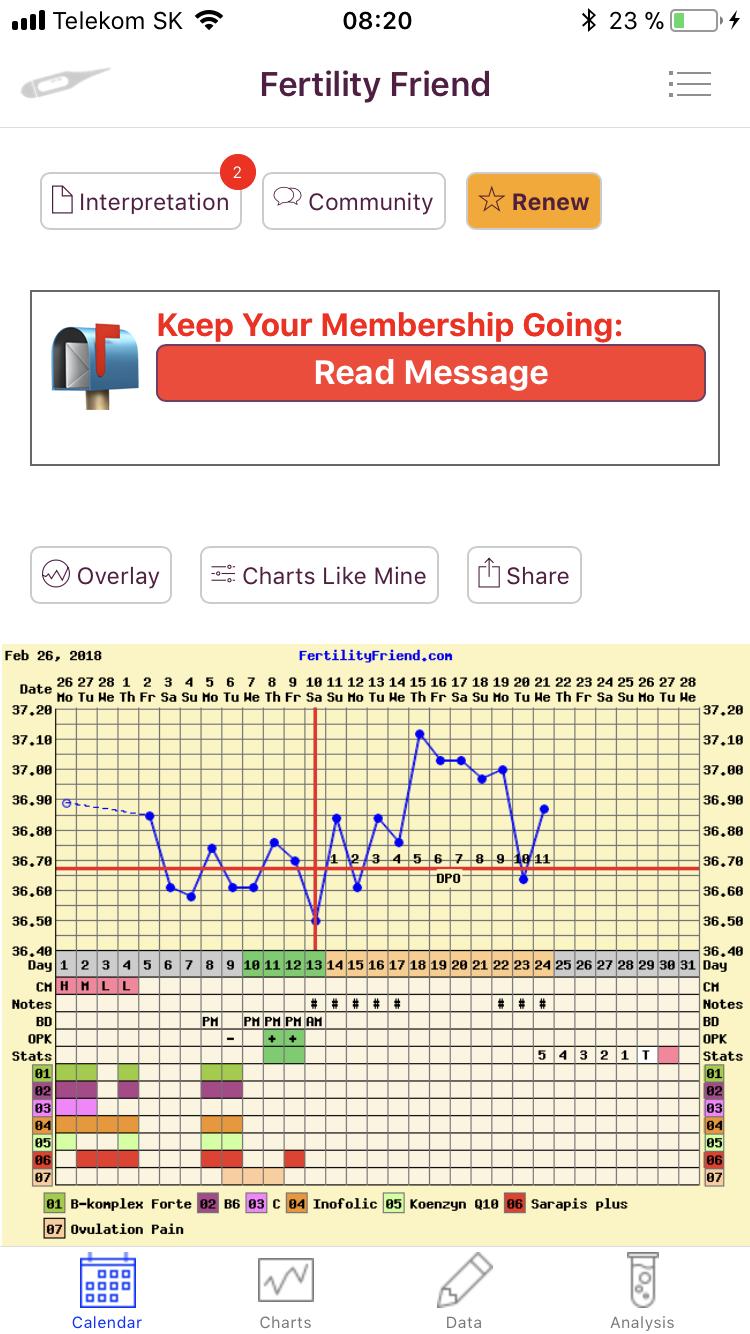Screen dimensions: 750x1334
Task: Open the Interpretation section
Action: coord(141,201)
